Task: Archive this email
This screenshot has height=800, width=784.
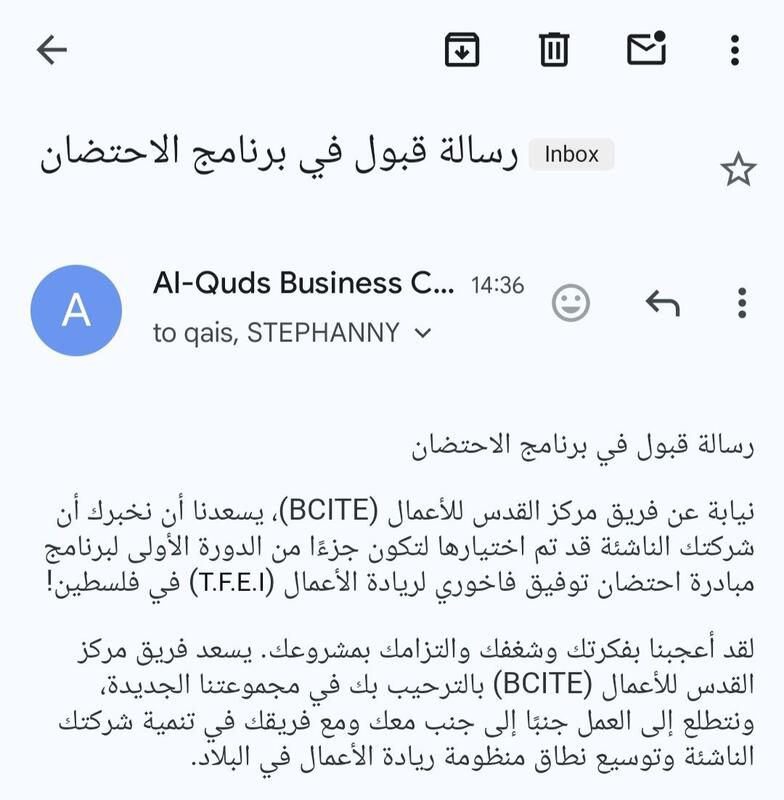Action: (462, 49)
